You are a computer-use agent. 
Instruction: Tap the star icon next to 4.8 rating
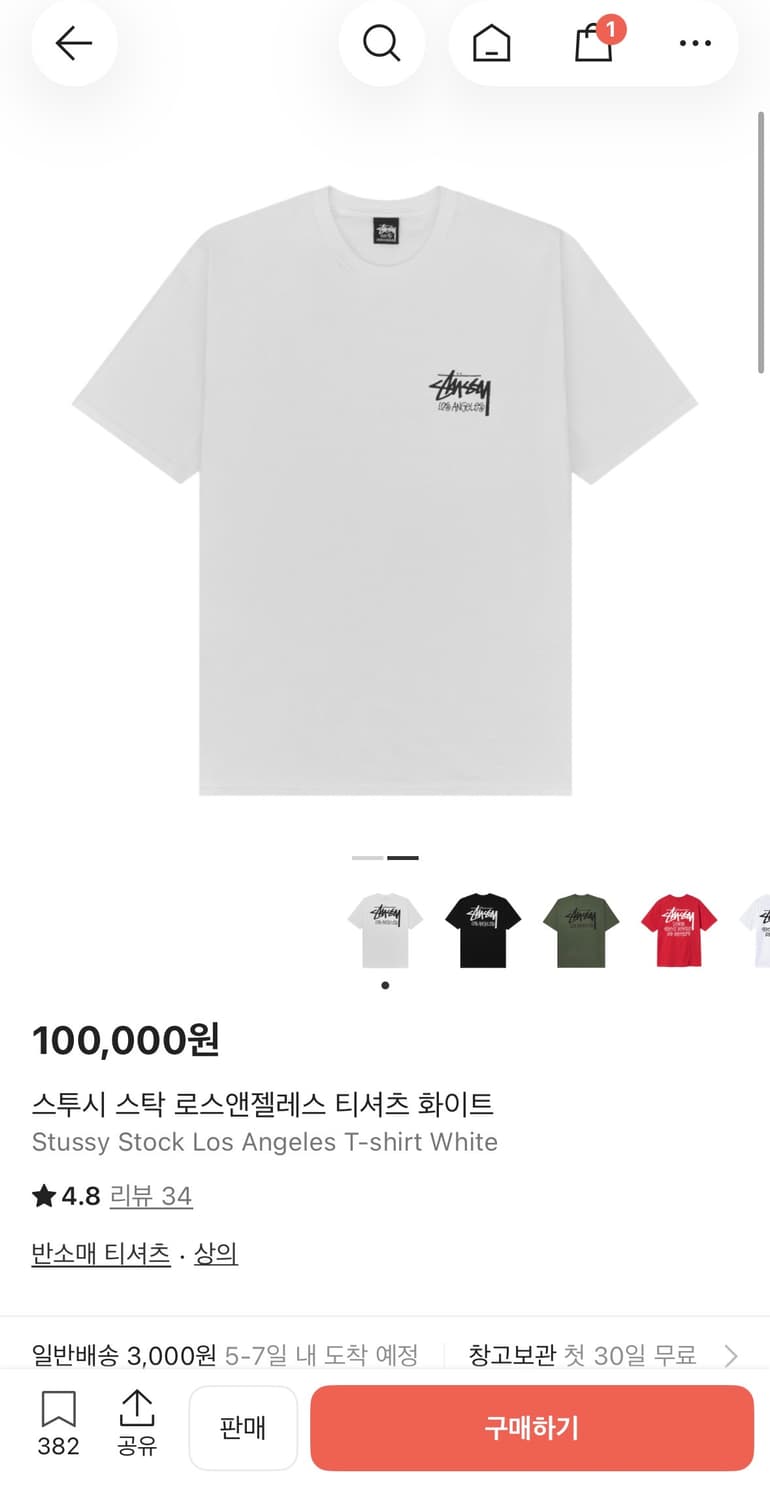[42, 1196]
